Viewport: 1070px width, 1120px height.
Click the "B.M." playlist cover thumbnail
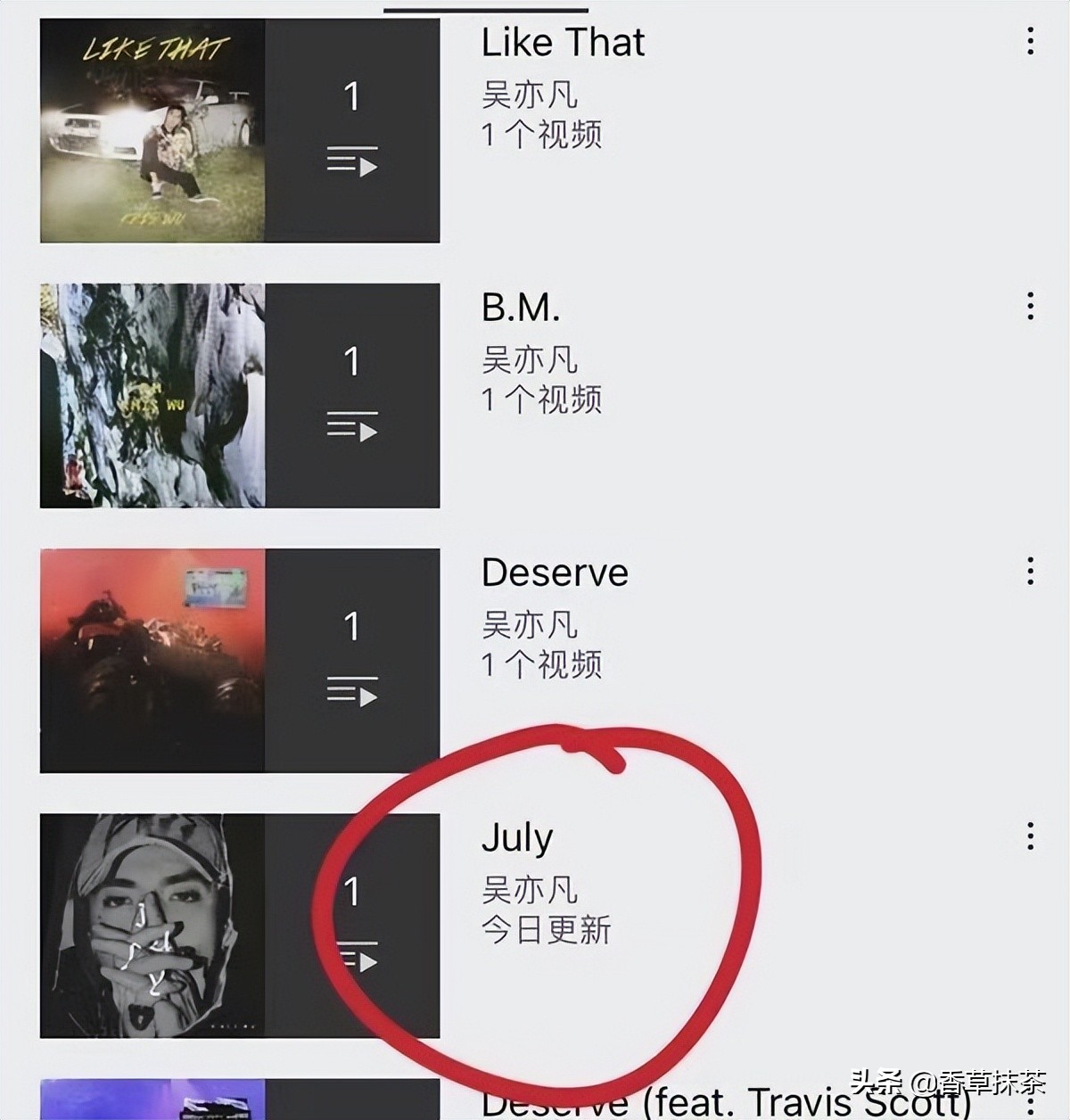152,397
